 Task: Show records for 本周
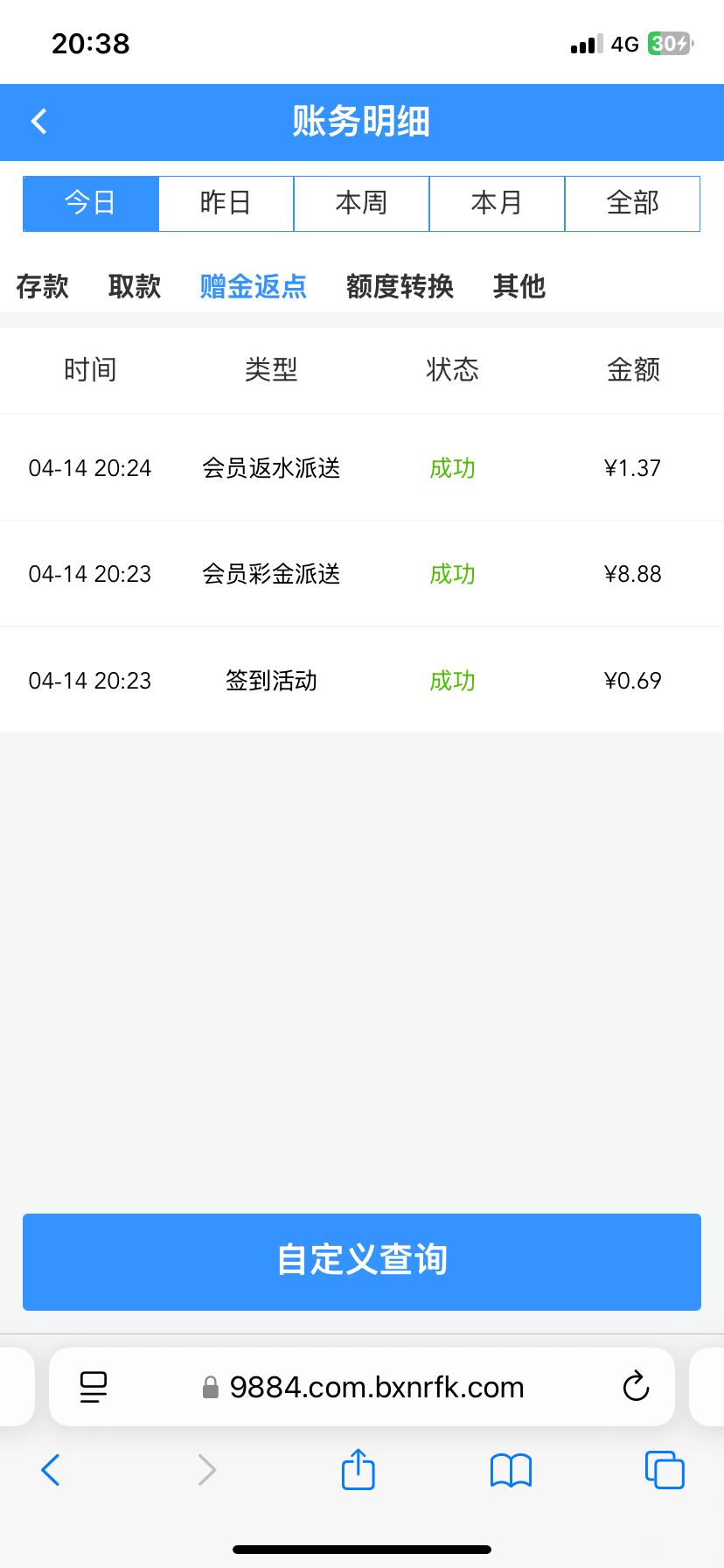coord(361,203)
